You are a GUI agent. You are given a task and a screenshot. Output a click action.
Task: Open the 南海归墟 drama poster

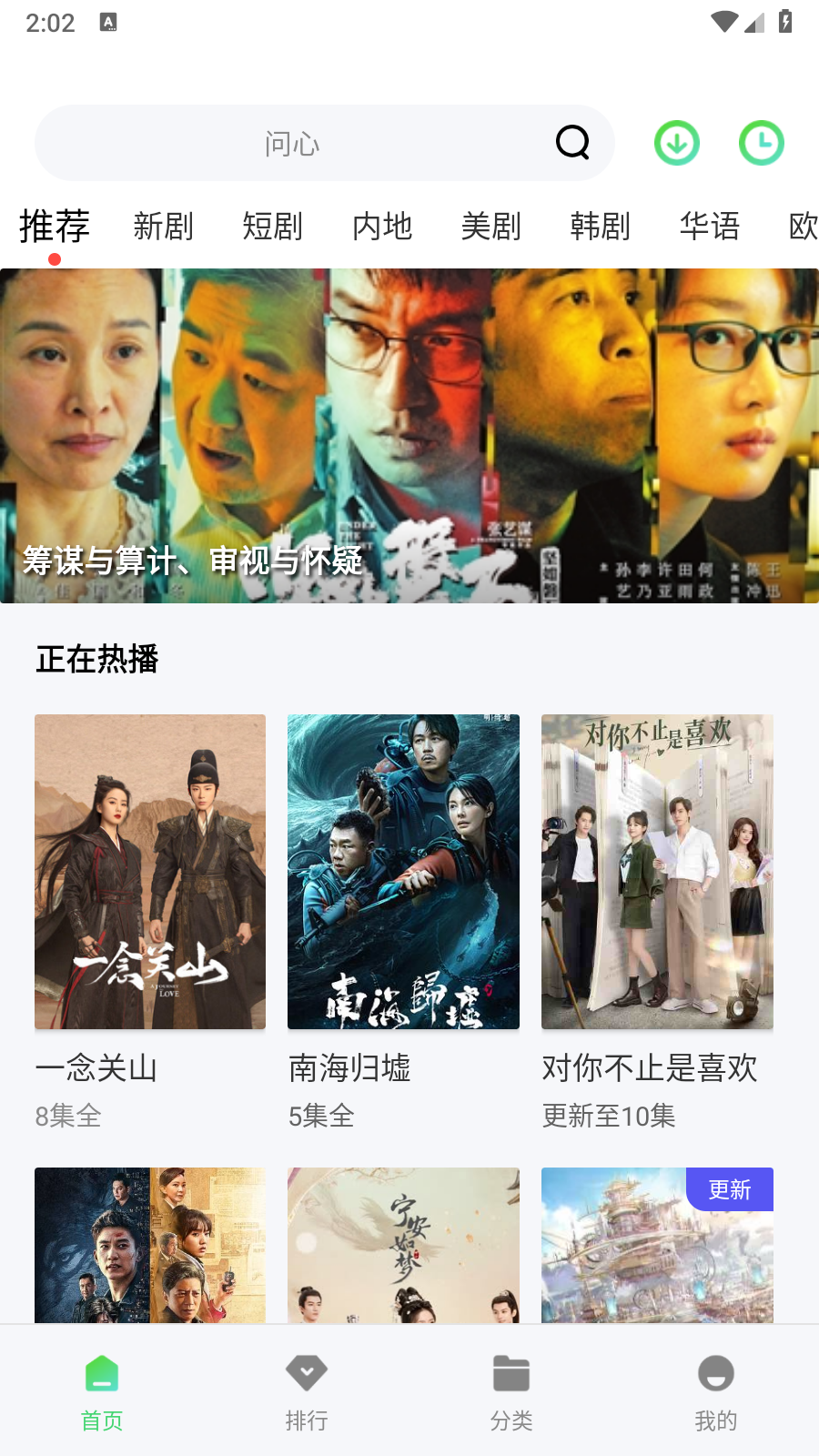pos(402,871)
